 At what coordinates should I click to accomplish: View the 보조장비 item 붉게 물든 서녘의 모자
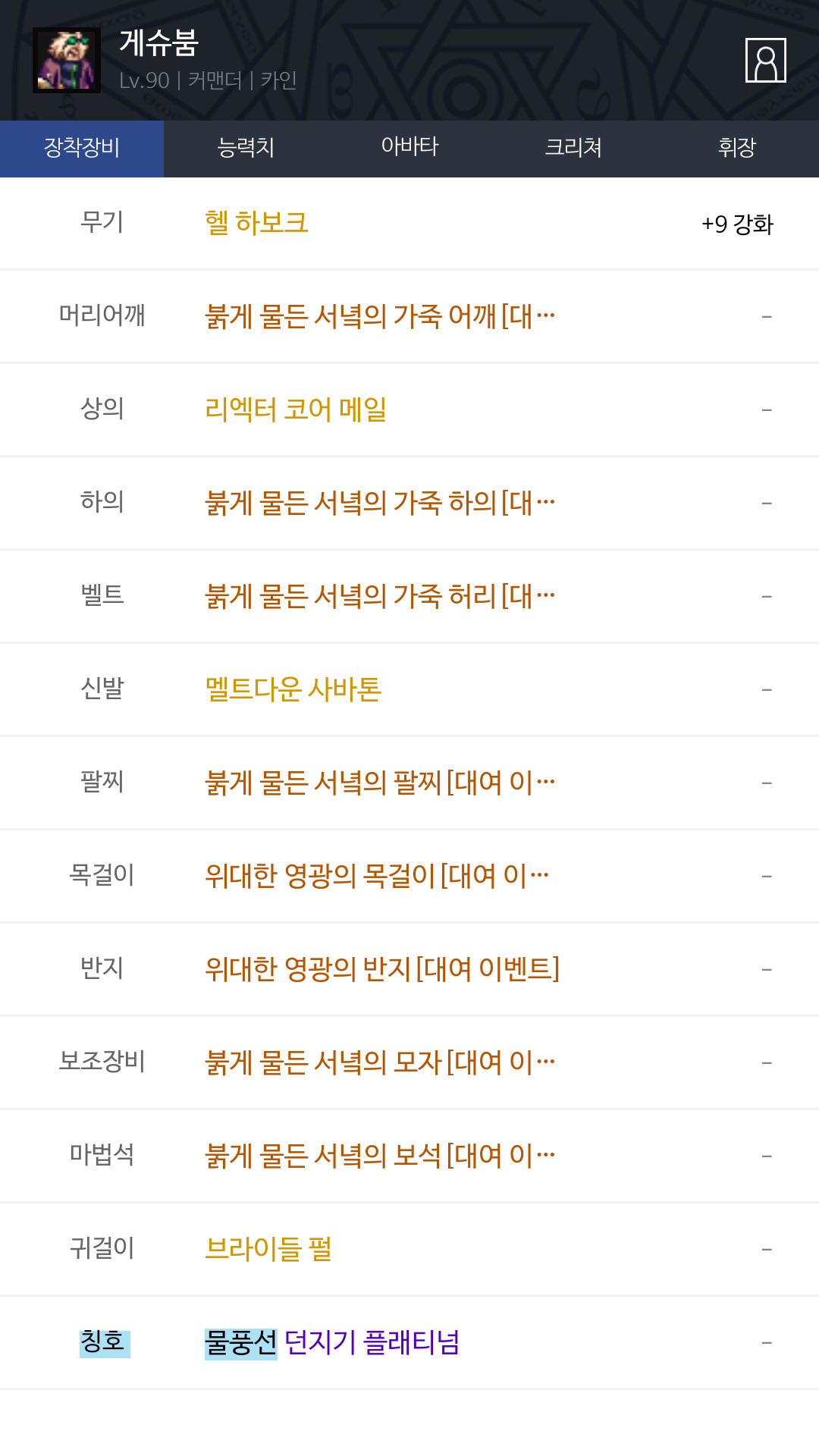(x=379, y=1062)
